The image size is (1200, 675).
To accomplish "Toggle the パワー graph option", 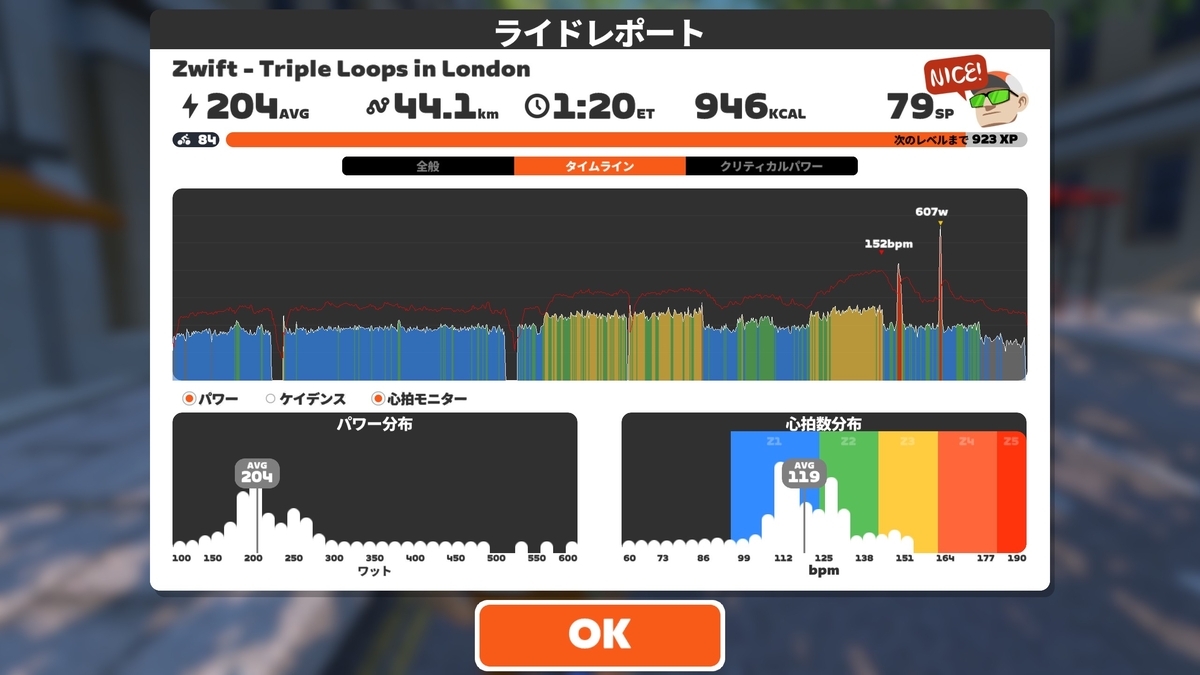I will coord(210,399).
